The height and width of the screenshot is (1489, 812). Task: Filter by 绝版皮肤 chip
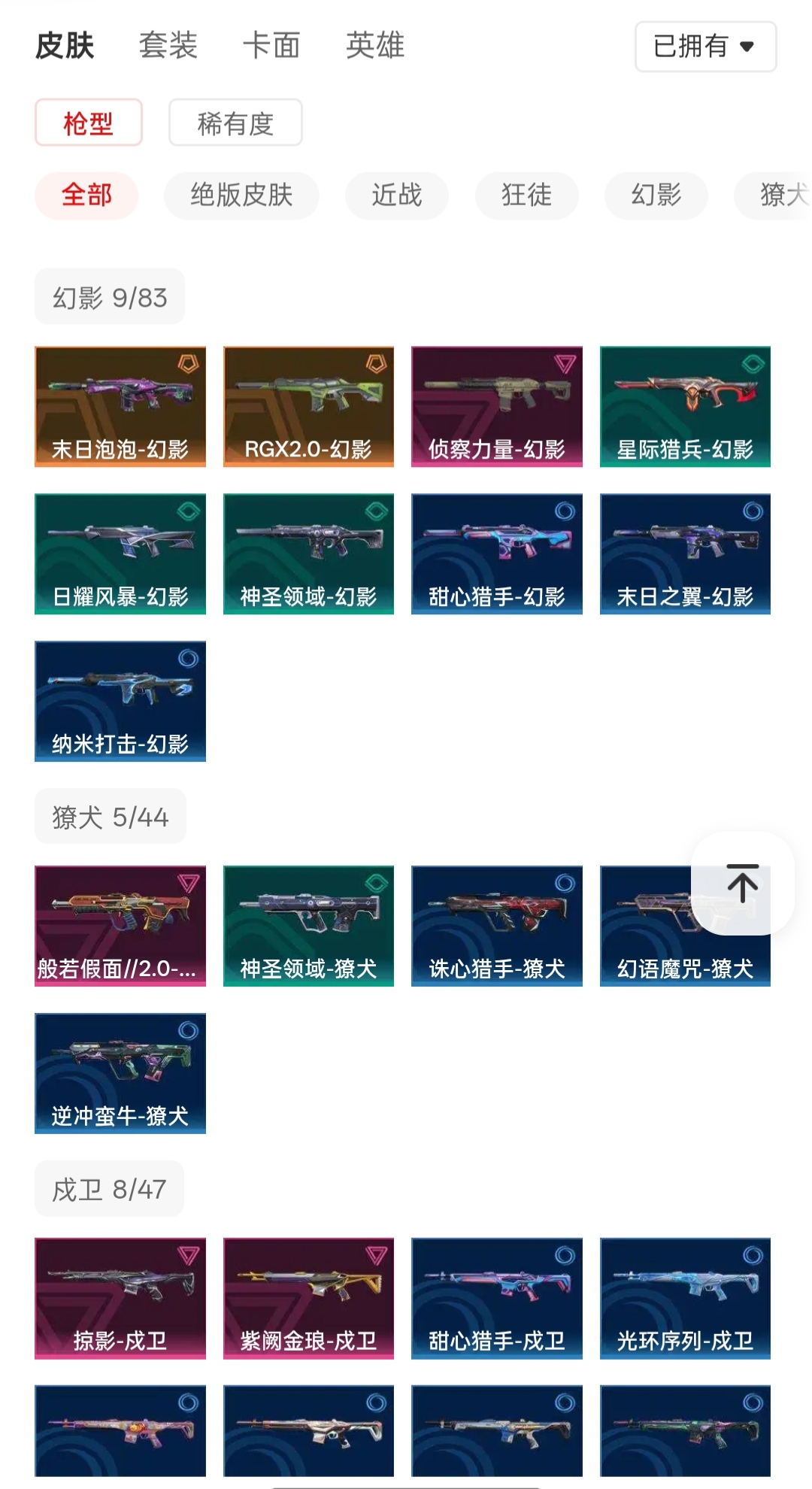click(241, 196)
